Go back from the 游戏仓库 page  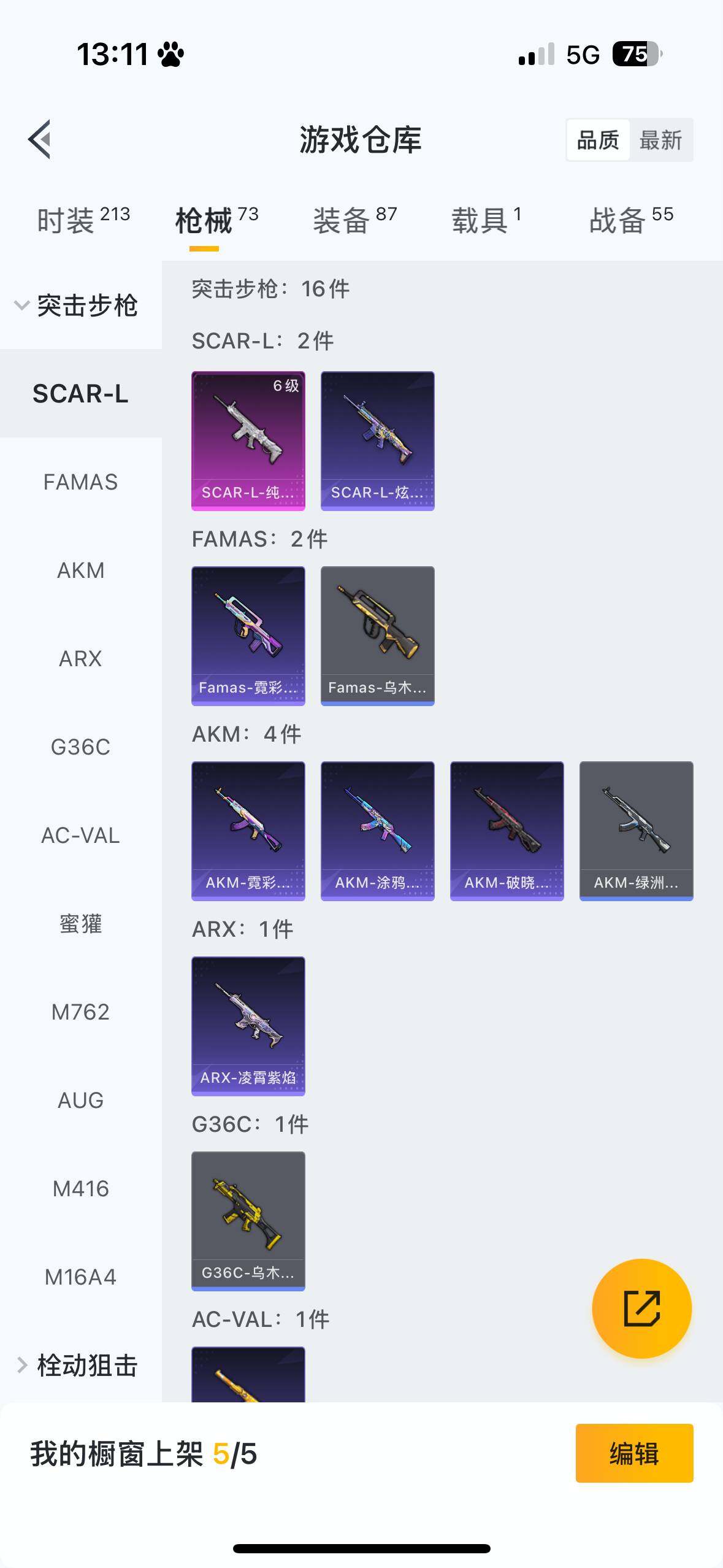click(x=40, y=139)
